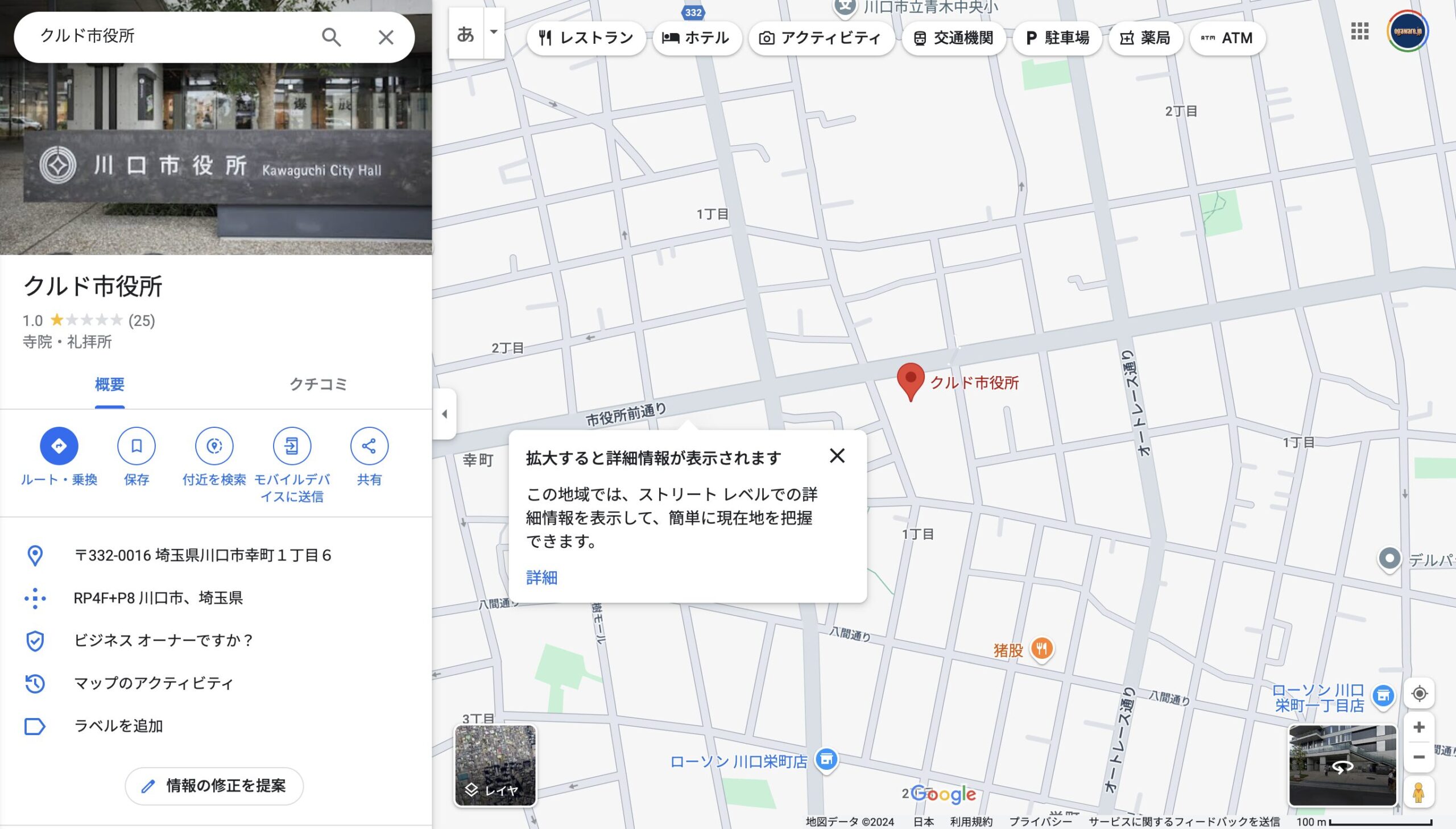Tap the search magnifier icon
This screenshot has height=829, width=1456.
[x=331, y=38]
